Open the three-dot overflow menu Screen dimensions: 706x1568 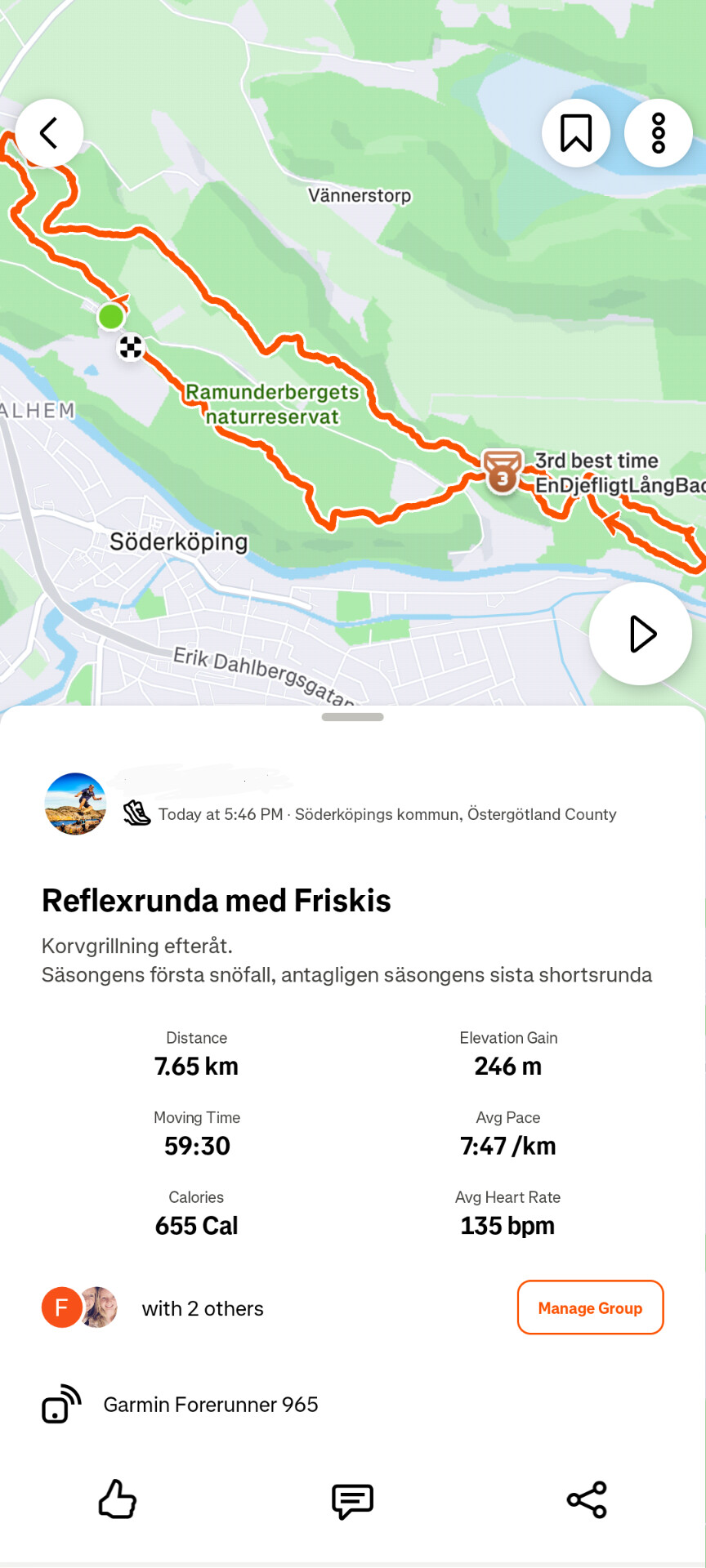[x=659, y=133]
